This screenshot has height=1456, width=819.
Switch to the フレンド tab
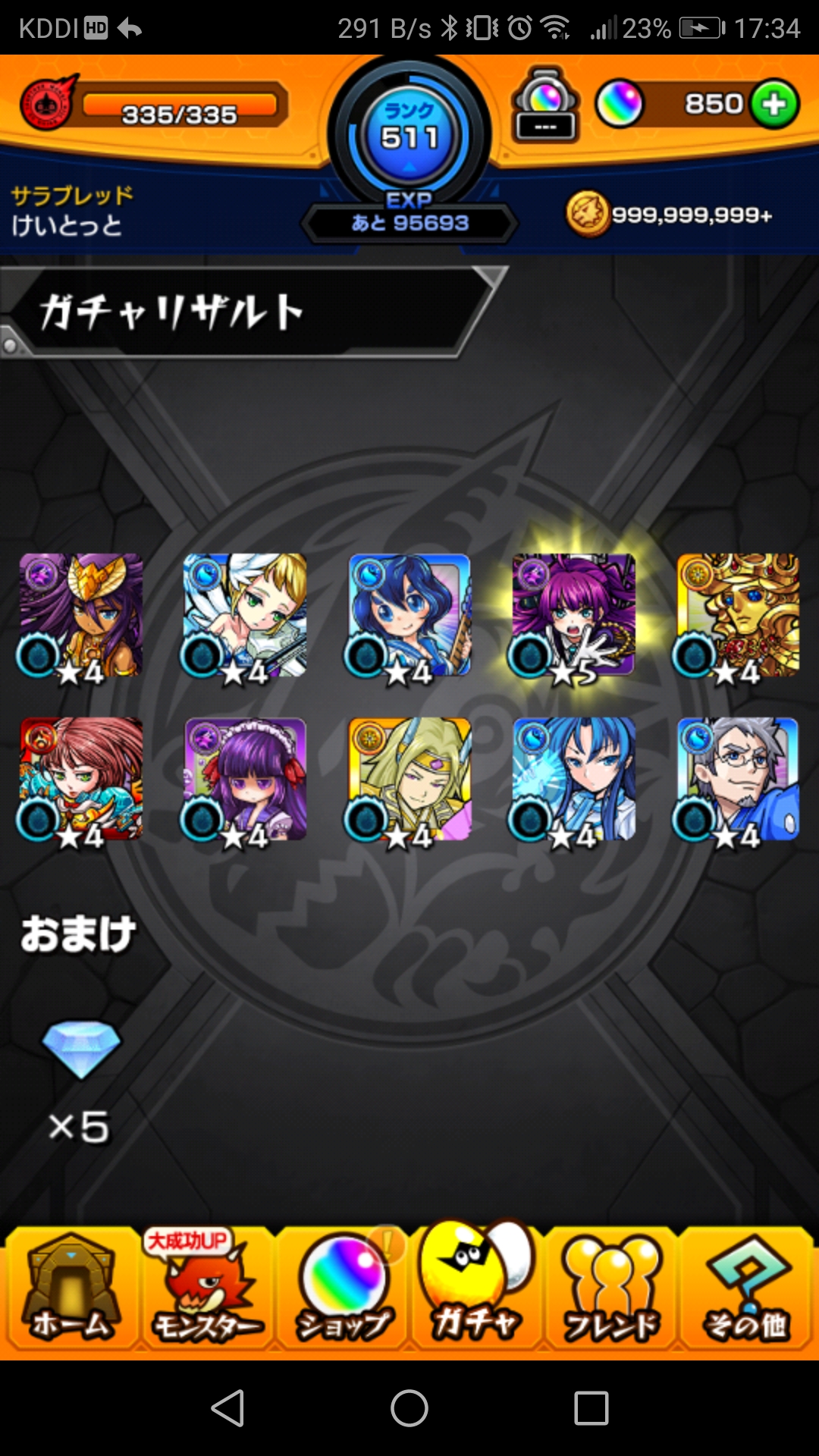coord(611,1288)
